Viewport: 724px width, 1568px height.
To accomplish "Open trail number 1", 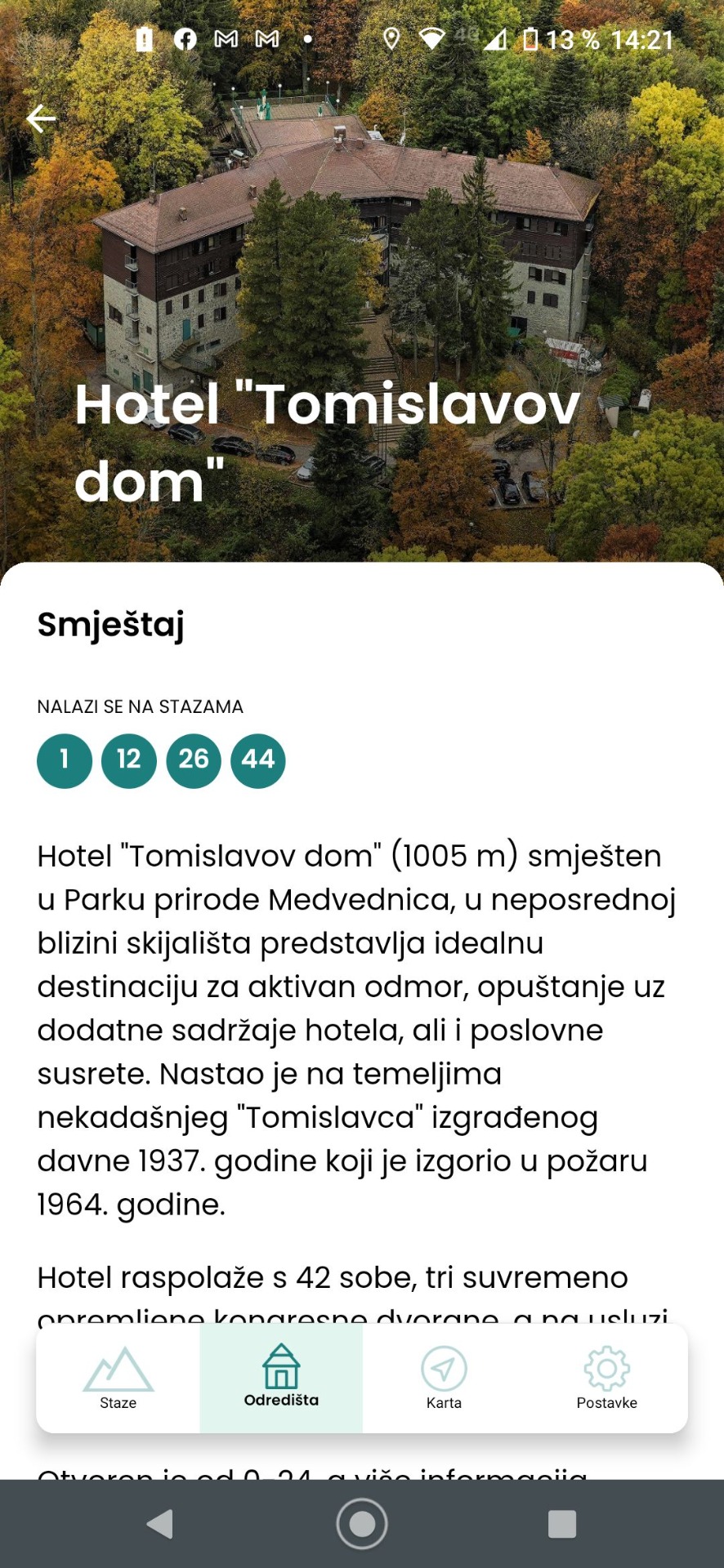I will pyautogui.click(x=65, y=761).
